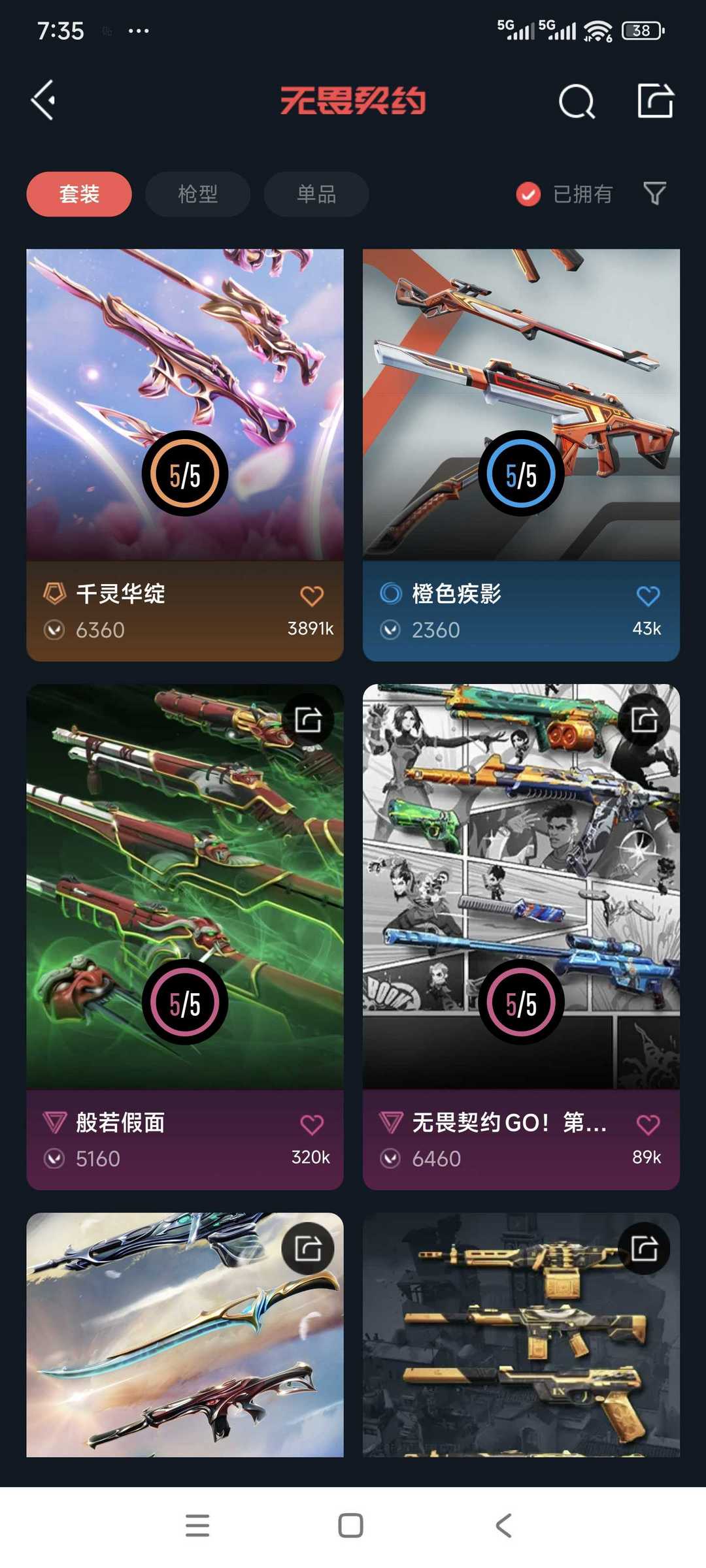Image resolution: width=706 pixels, height=1568 pixels.
Task: Go back using the top-left arrow
Action: [43, 101]
